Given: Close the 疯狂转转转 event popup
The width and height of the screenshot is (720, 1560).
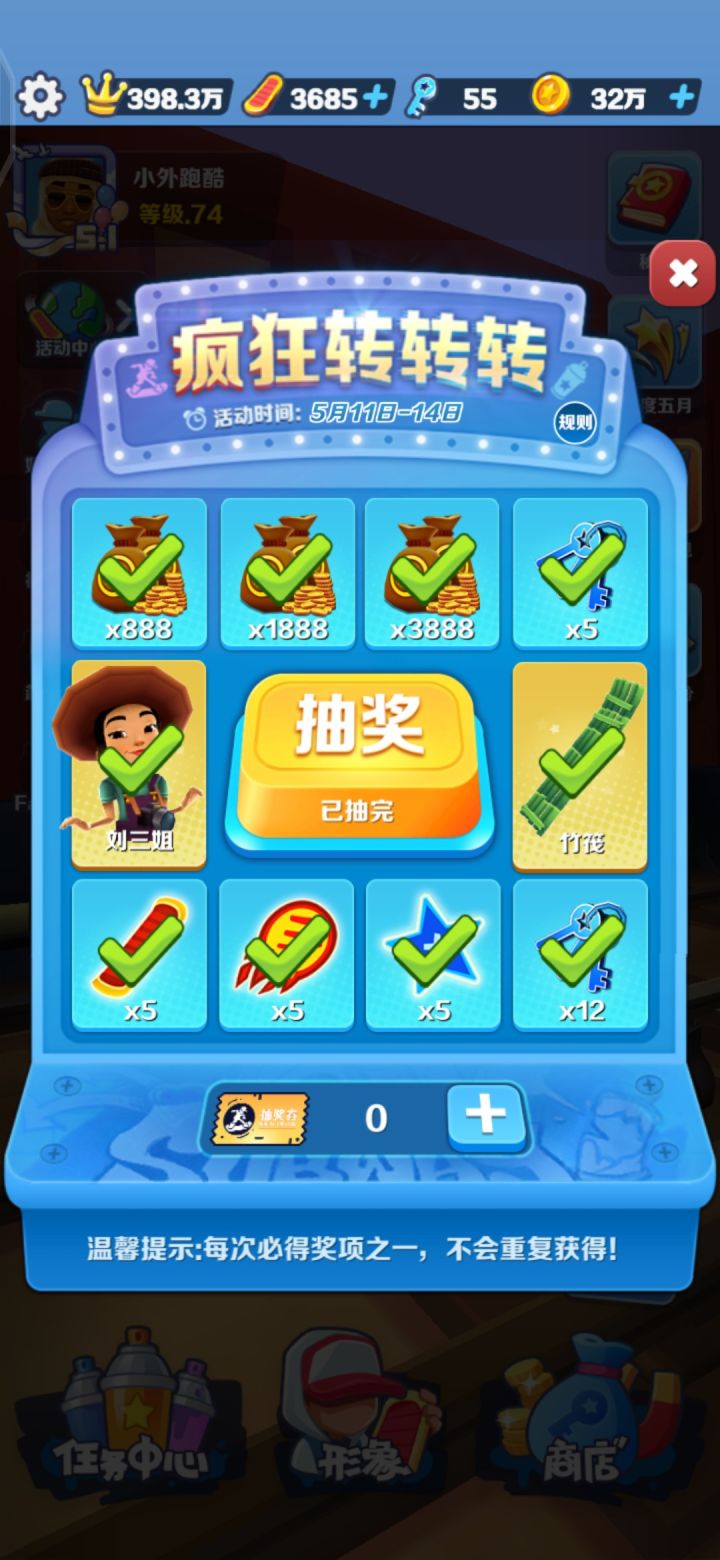Looking at the screenshot, I should [682, 273].
